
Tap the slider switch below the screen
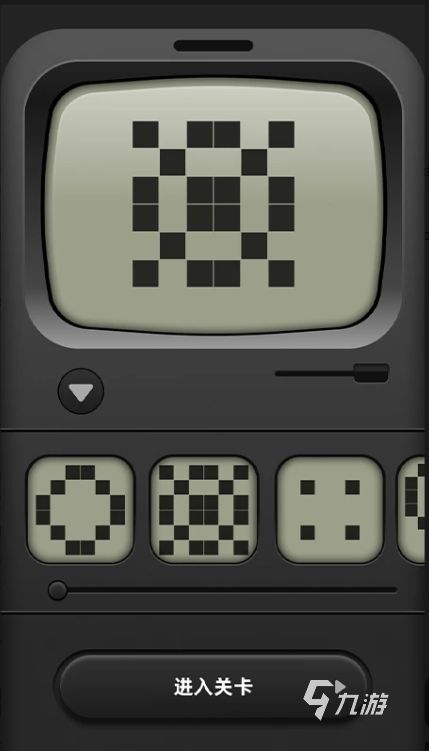pyautogui.click(x=371, y=373)
